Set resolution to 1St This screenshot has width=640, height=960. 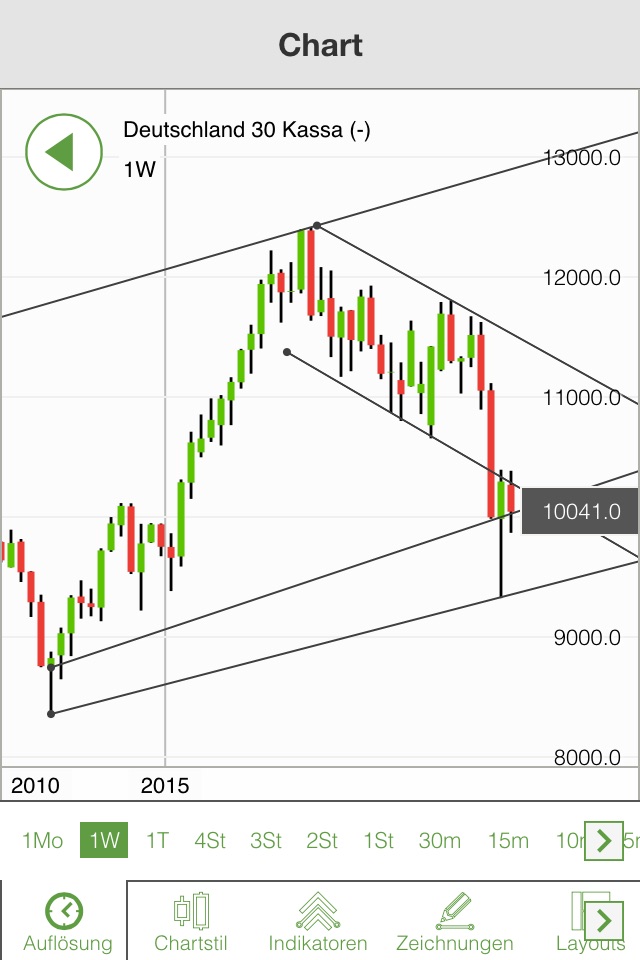[x=378, y=840]
